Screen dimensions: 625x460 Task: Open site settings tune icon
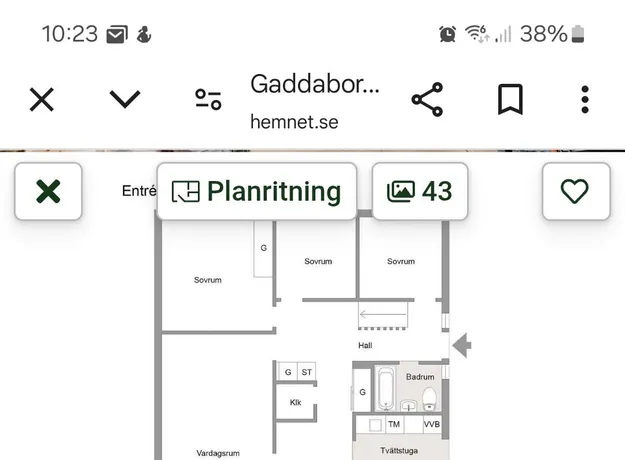point(208,99)
